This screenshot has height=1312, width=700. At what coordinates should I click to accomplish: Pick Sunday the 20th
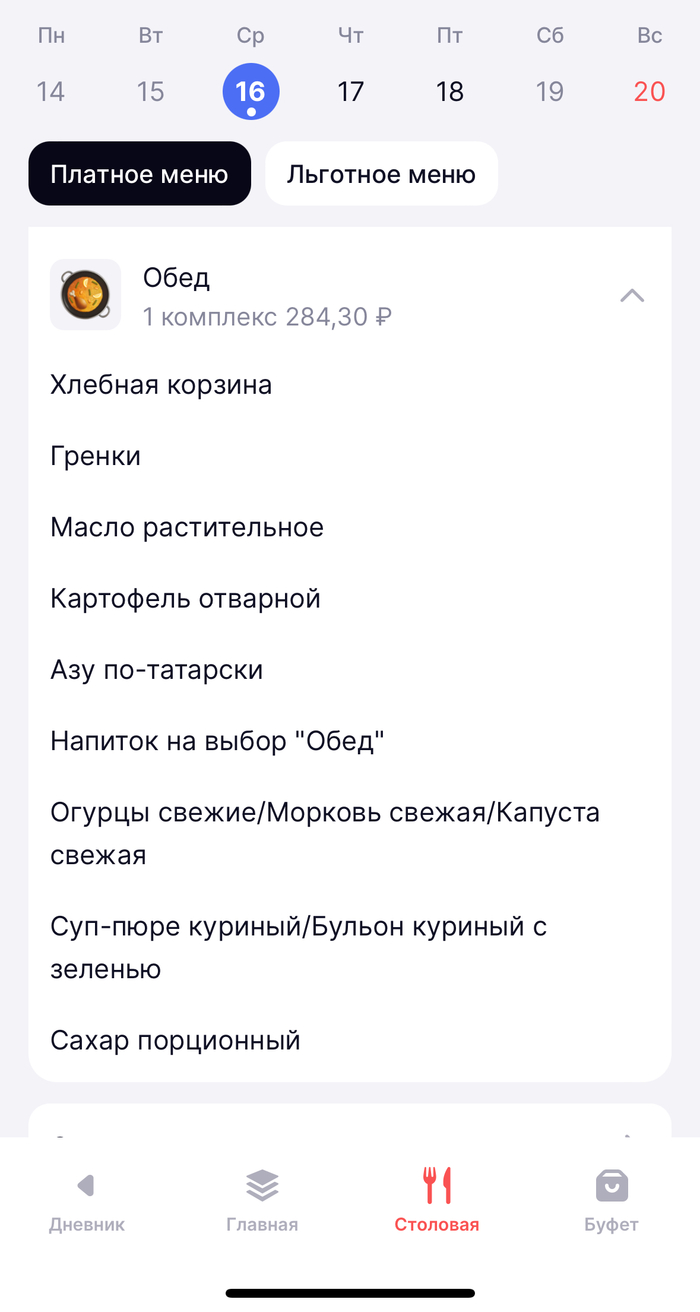click(x=649, y=92)
